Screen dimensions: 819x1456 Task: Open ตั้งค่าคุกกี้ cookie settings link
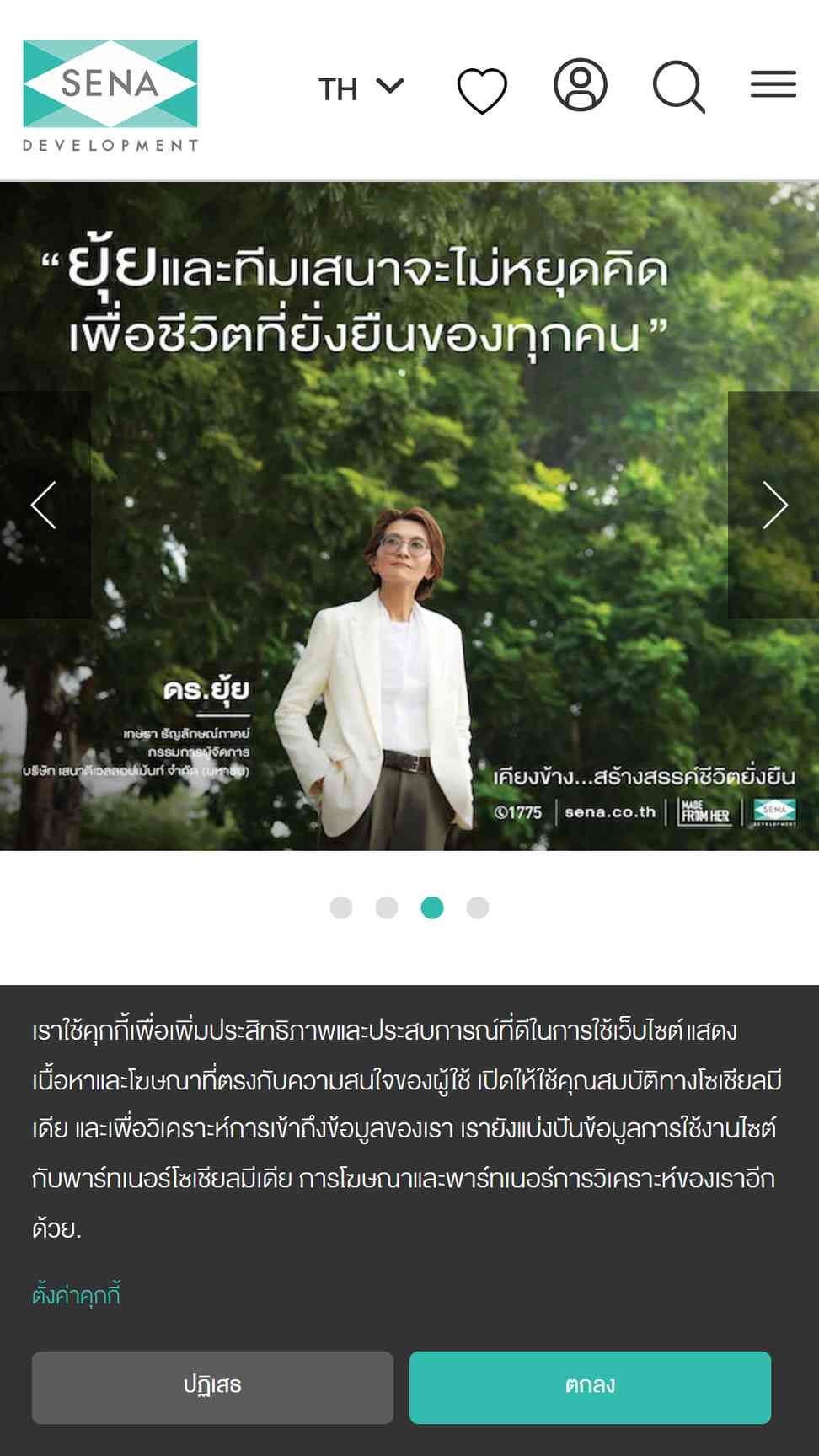(77, 1294)
